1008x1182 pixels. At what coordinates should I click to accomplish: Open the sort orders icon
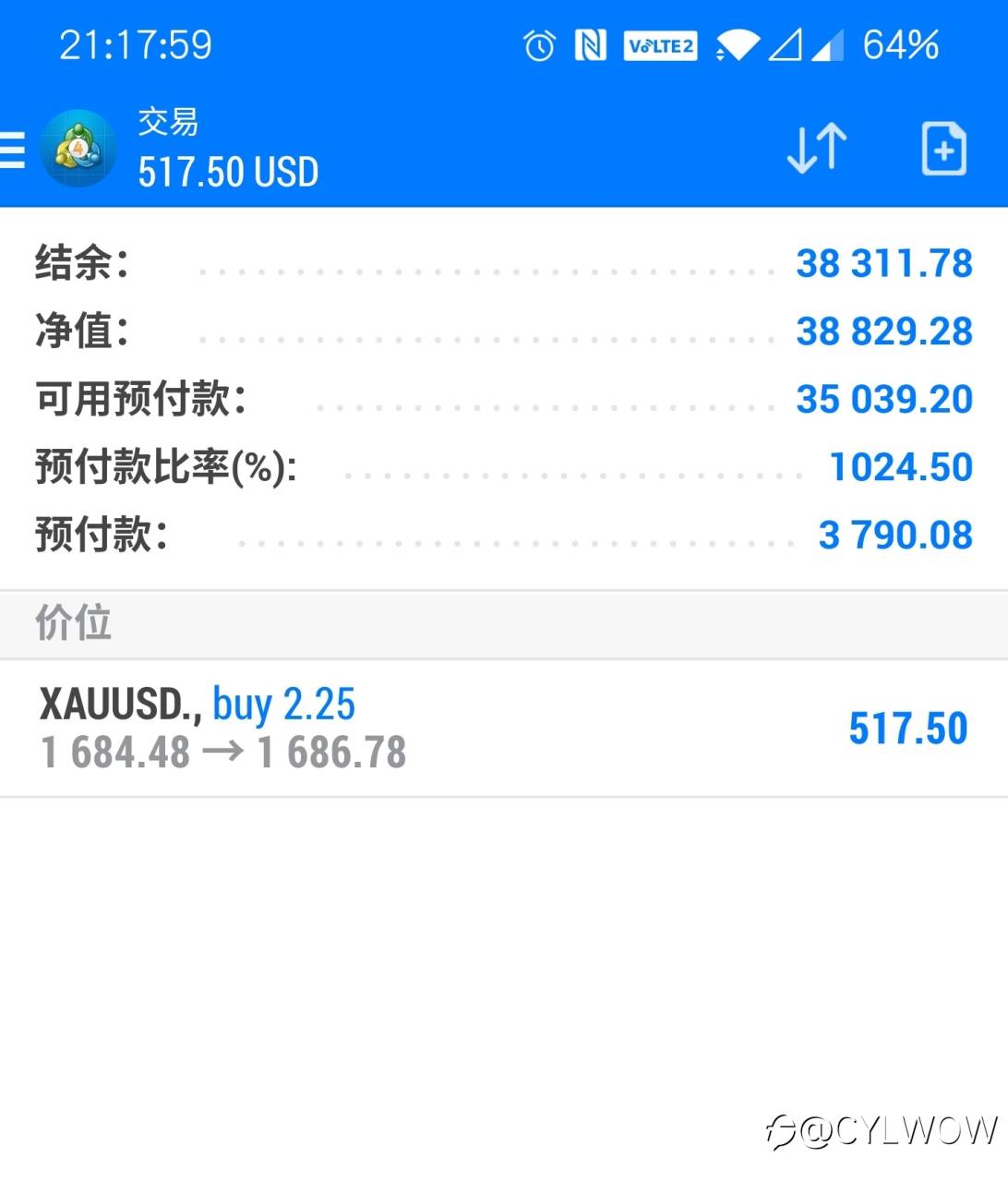(x=816, y=148)
